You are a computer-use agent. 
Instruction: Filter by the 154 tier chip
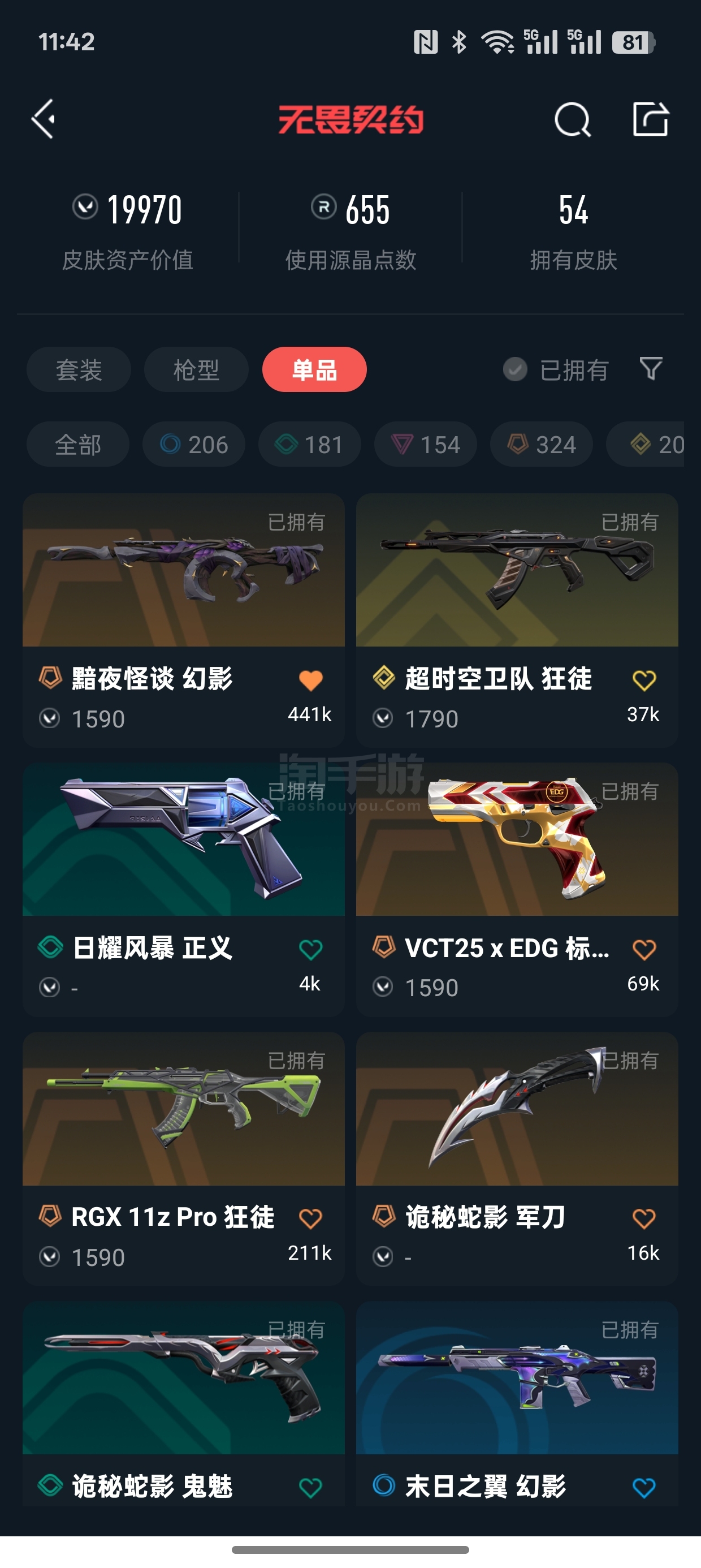(x=425, y=445)
